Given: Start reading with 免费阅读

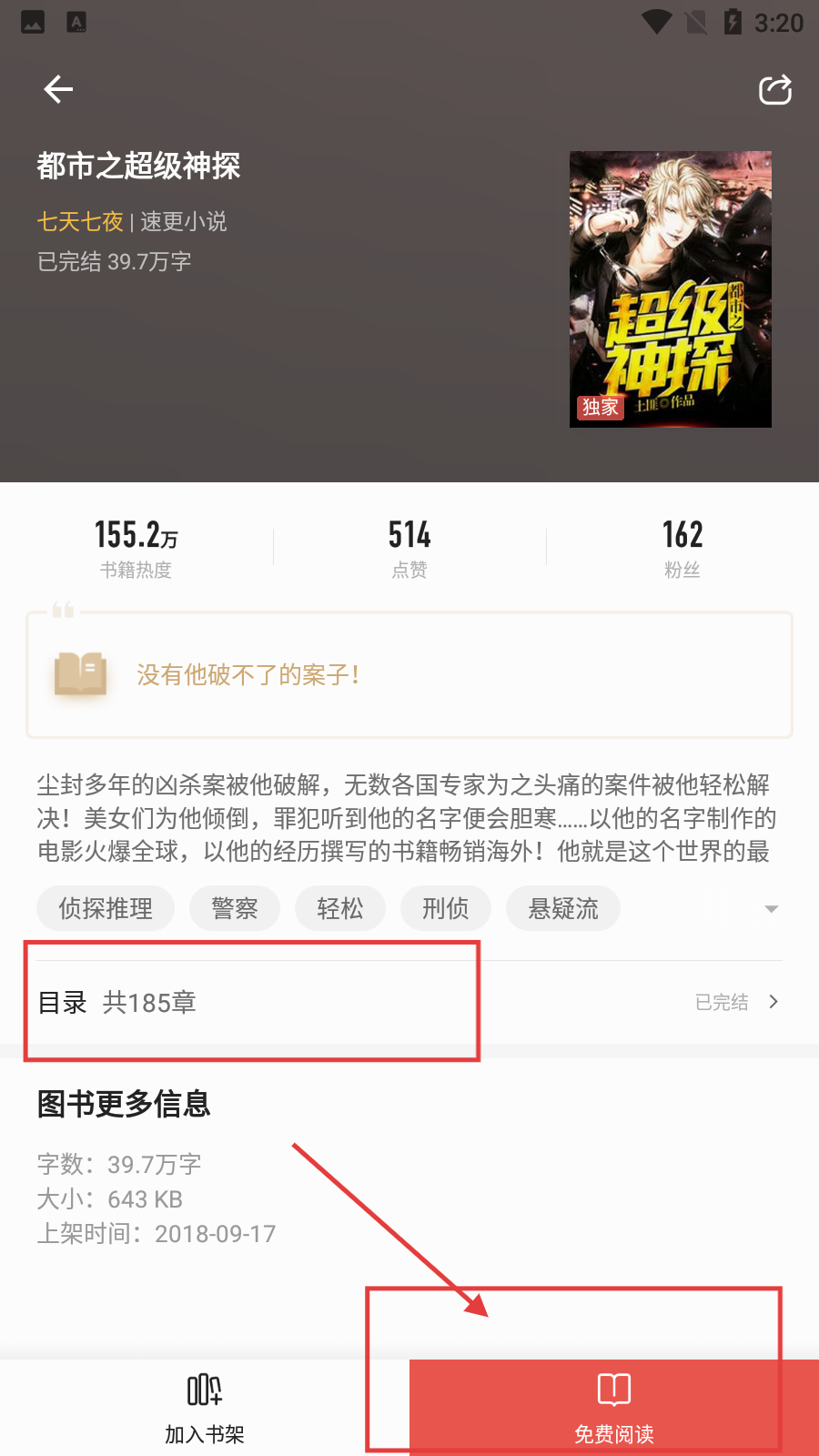Looking at the screenshot, I should tap(614, 1408).
